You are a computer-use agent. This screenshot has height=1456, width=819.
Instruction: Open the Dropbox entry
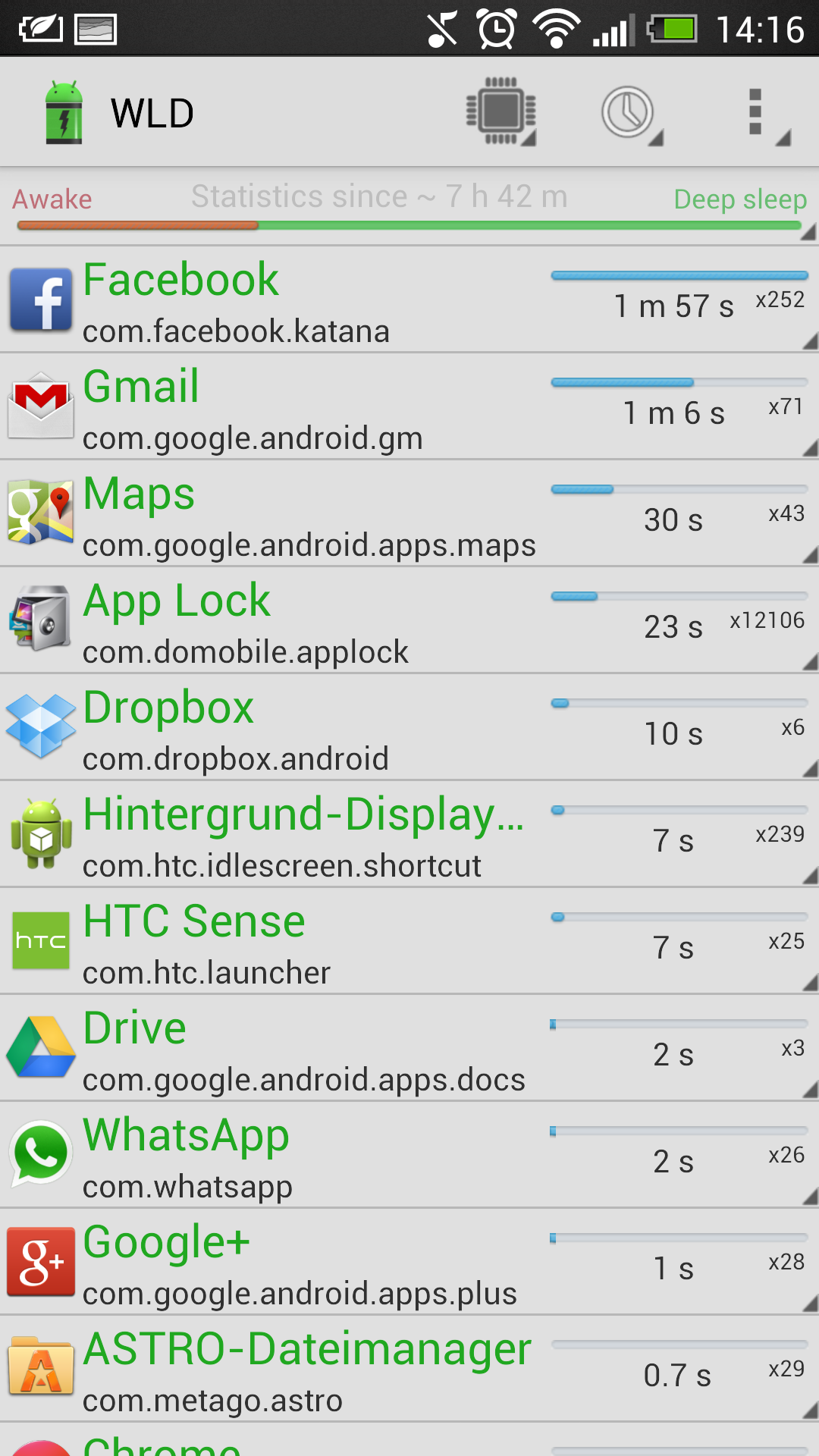[x=409, y=726]
